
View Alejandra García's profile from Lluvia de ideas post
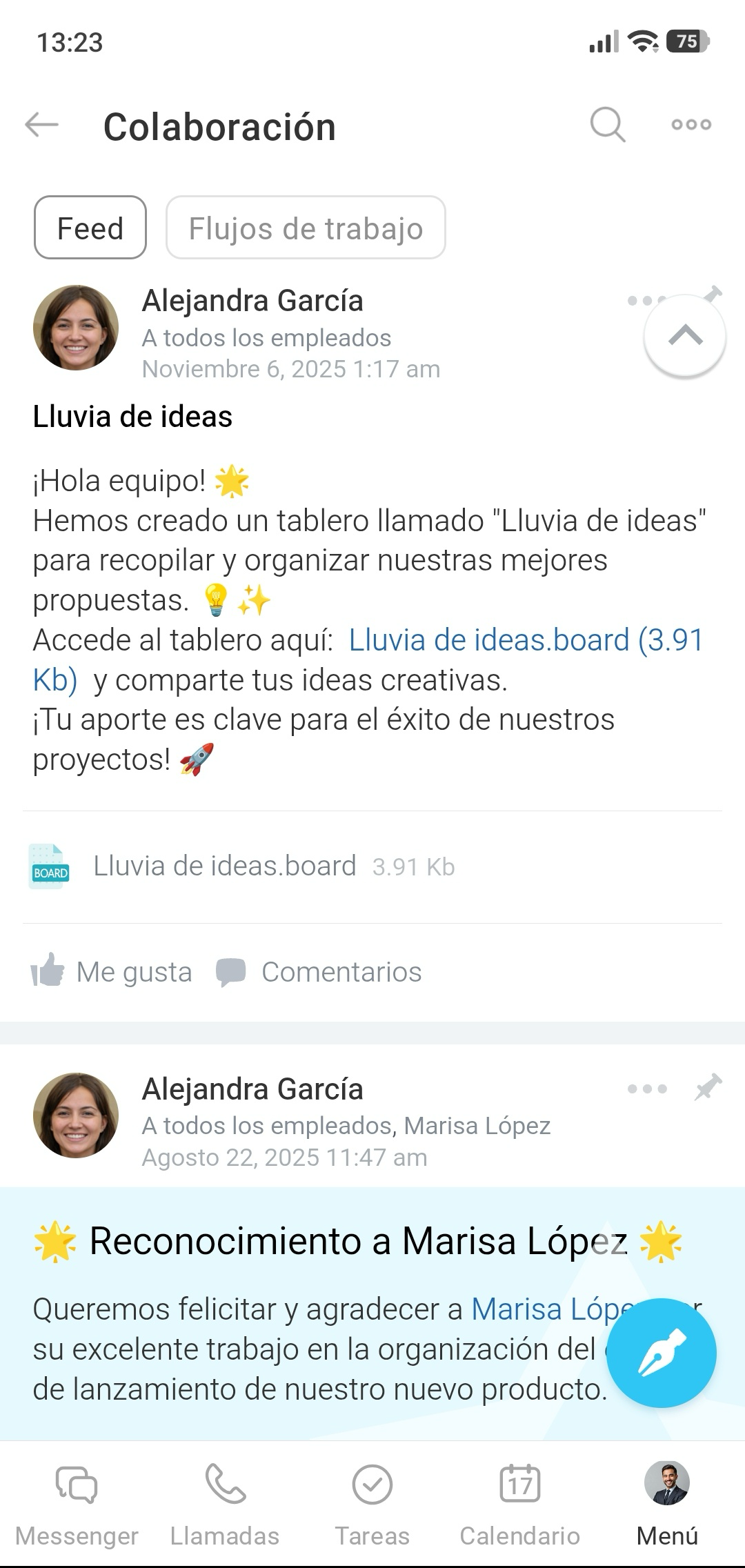coord(76,328)
